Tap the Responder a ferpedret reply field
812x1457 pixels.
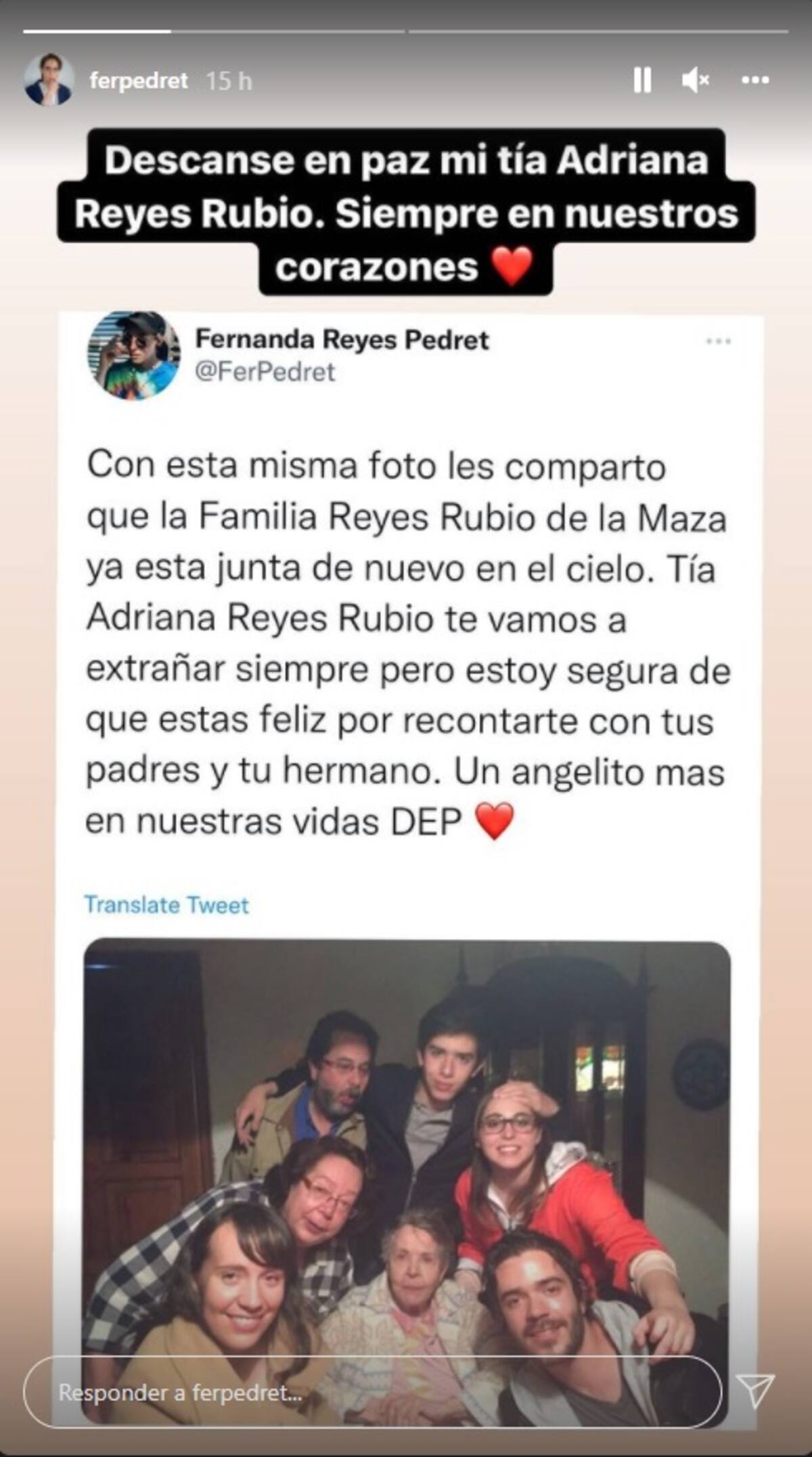click(372, 1392)
